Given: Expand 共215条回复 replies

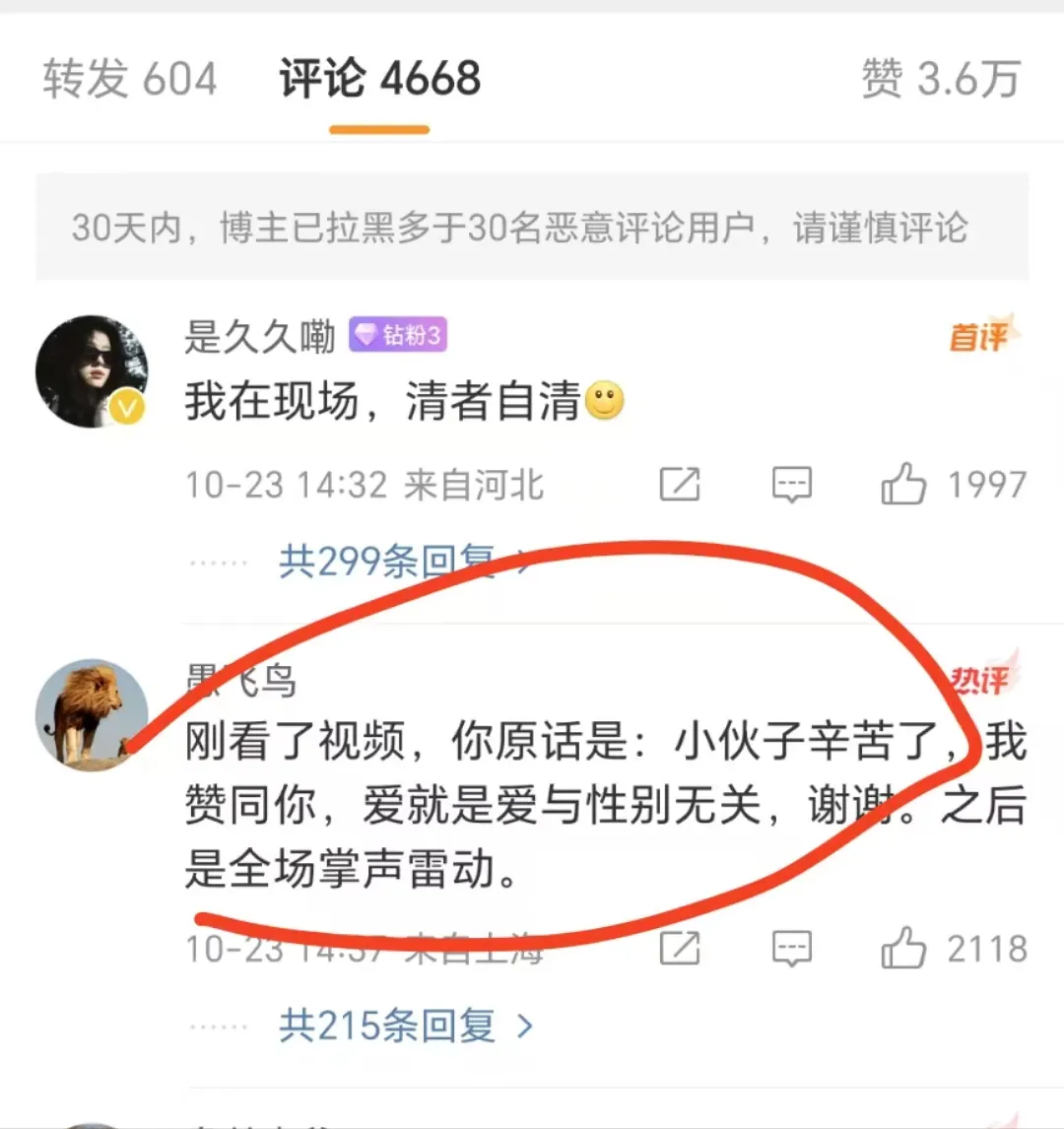Looking at the screenshot, I should pos(404,1027).
